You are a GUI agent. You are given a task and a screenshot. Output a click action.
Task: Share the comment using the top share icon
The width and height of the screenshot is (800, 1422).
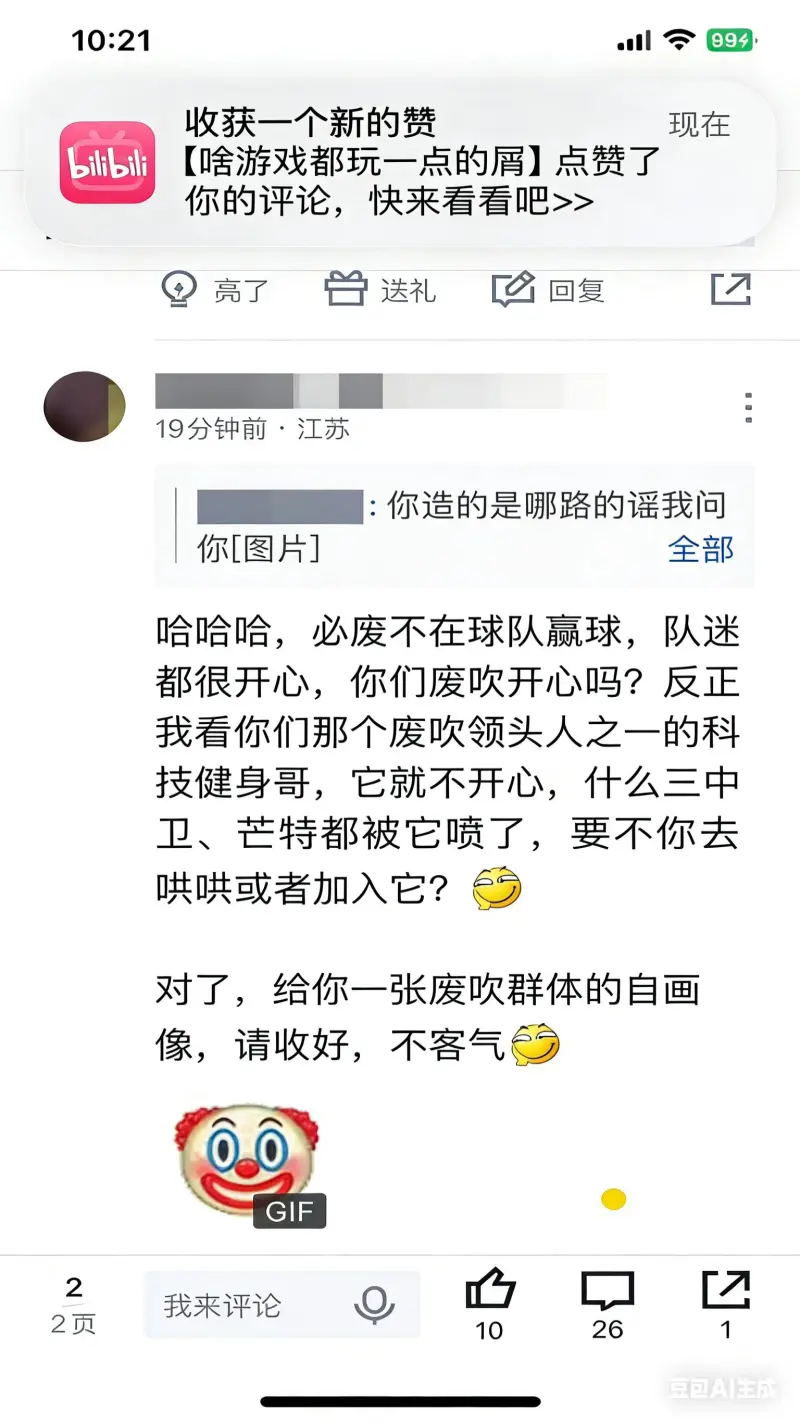pos(730,289)
